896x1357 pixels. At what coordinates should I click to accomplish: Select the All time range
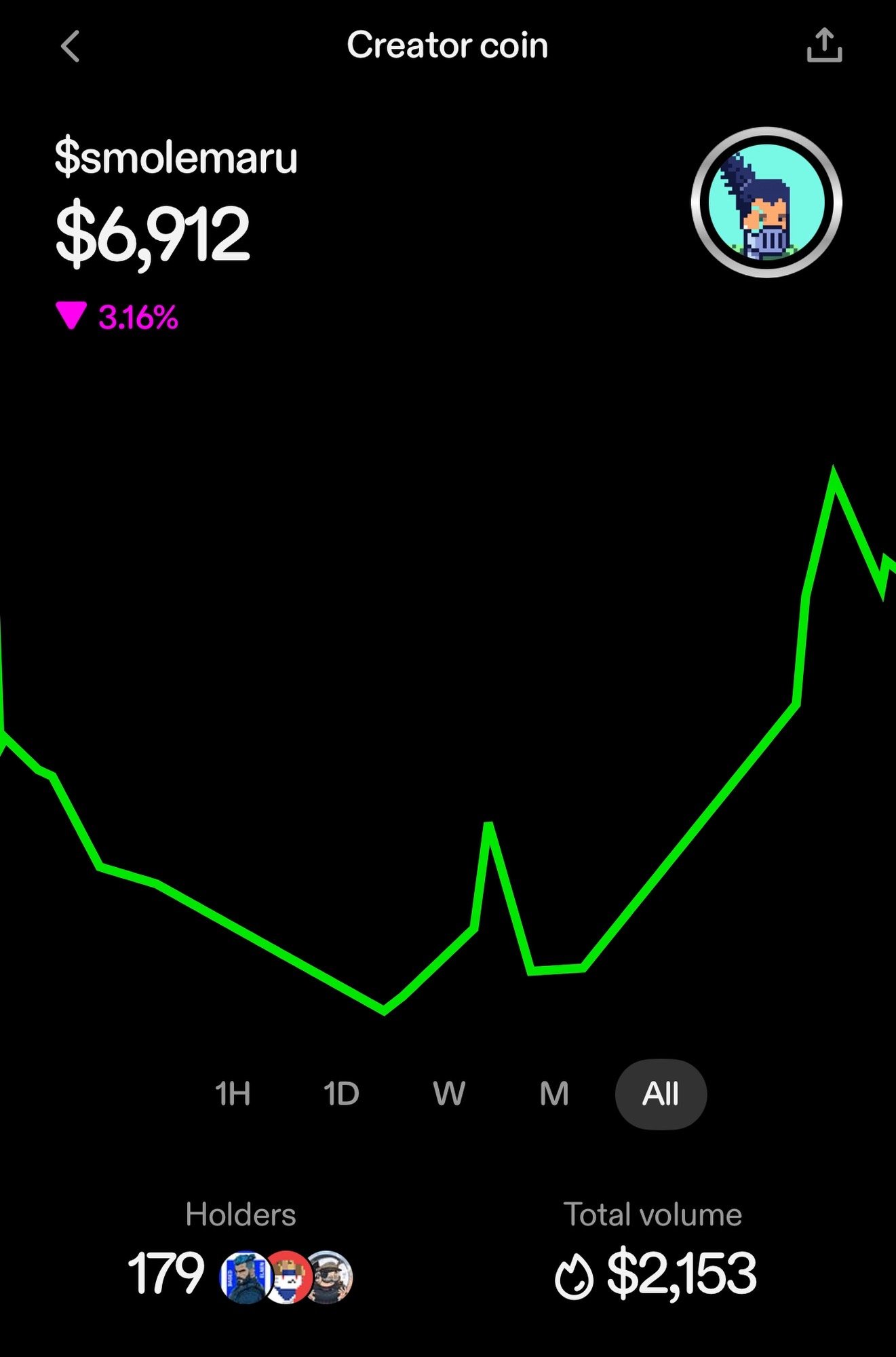[x=661, y=1094]
